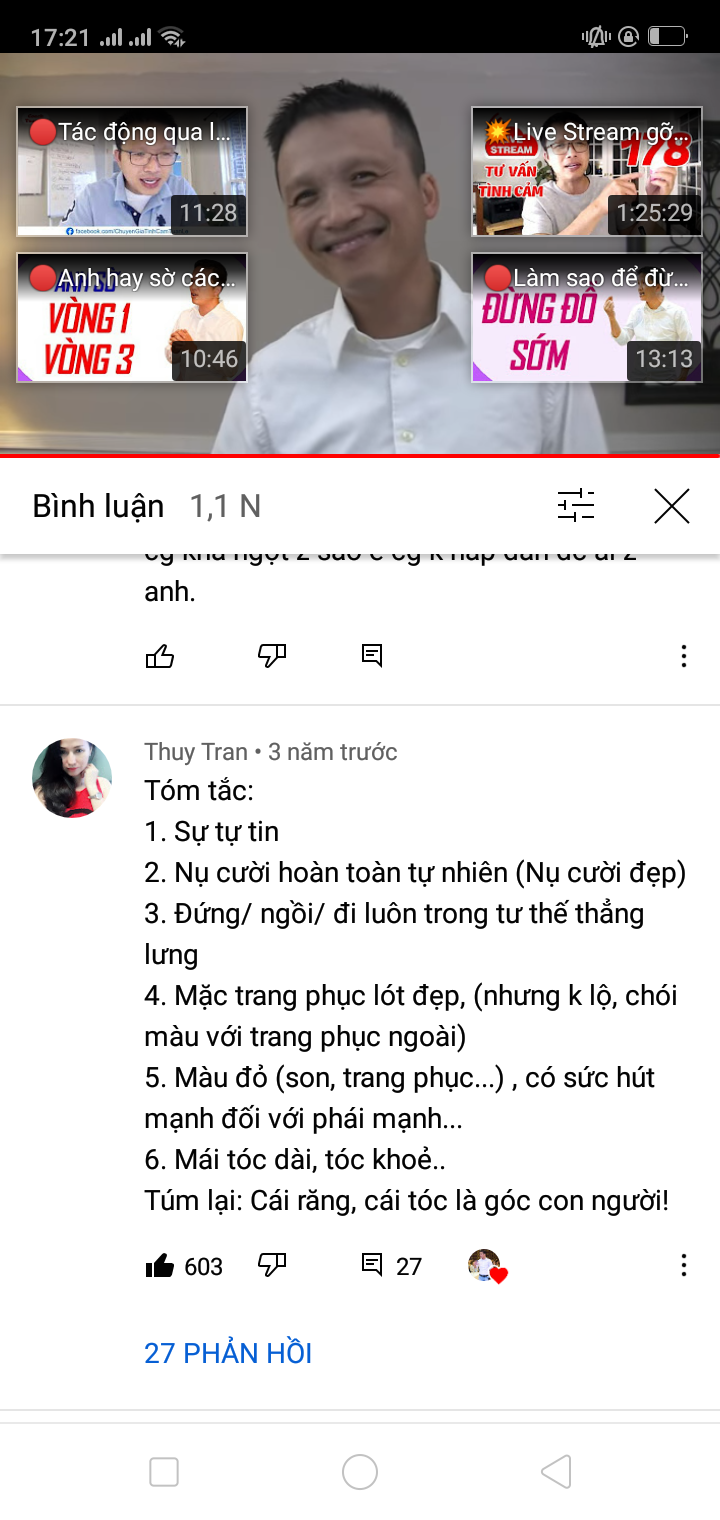The width and height of the screenshot is (720, 1520).
Task: Open the overflow menu for Thuy Tran's comment
Action: point(684,1266)
